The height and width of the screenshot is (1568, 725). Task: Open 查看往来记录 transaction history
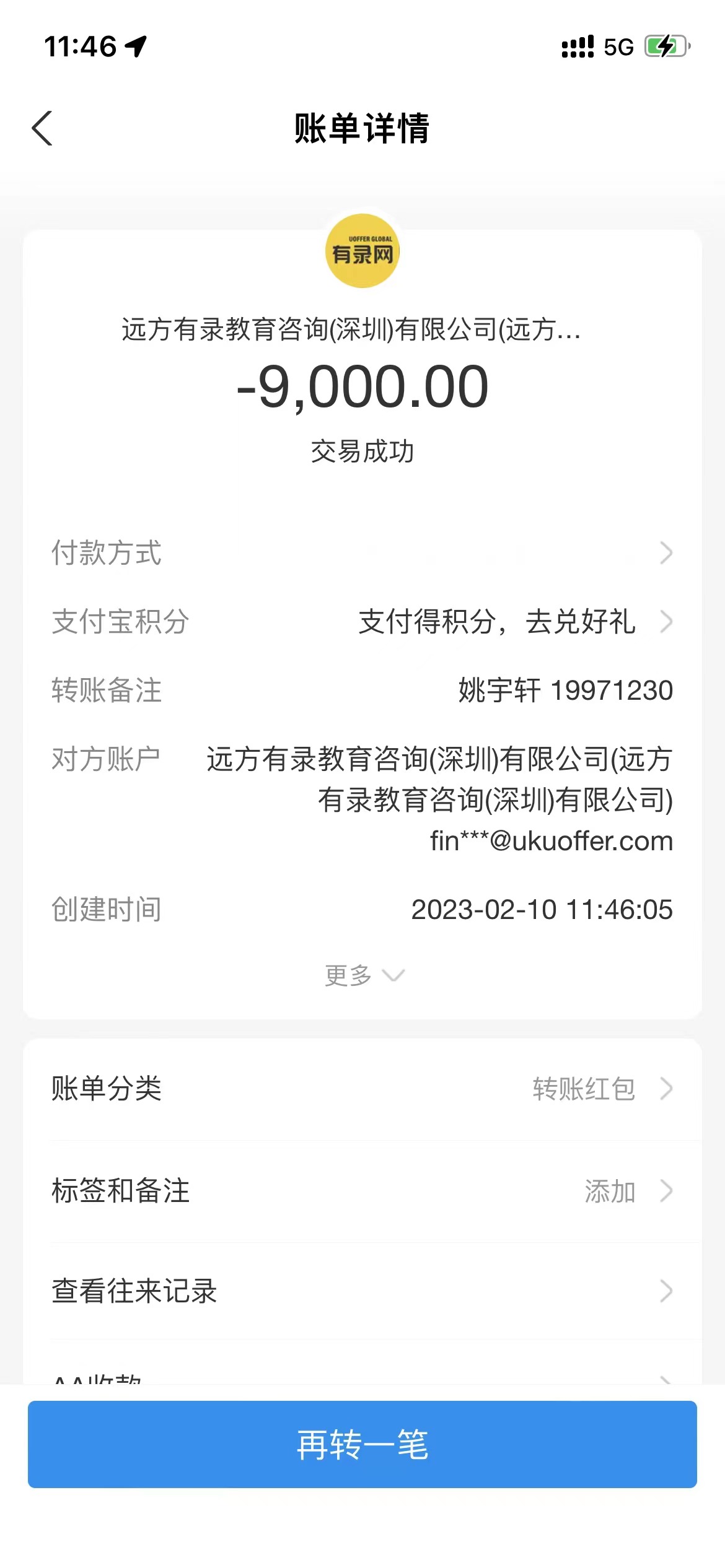[x=362, y=1291]
